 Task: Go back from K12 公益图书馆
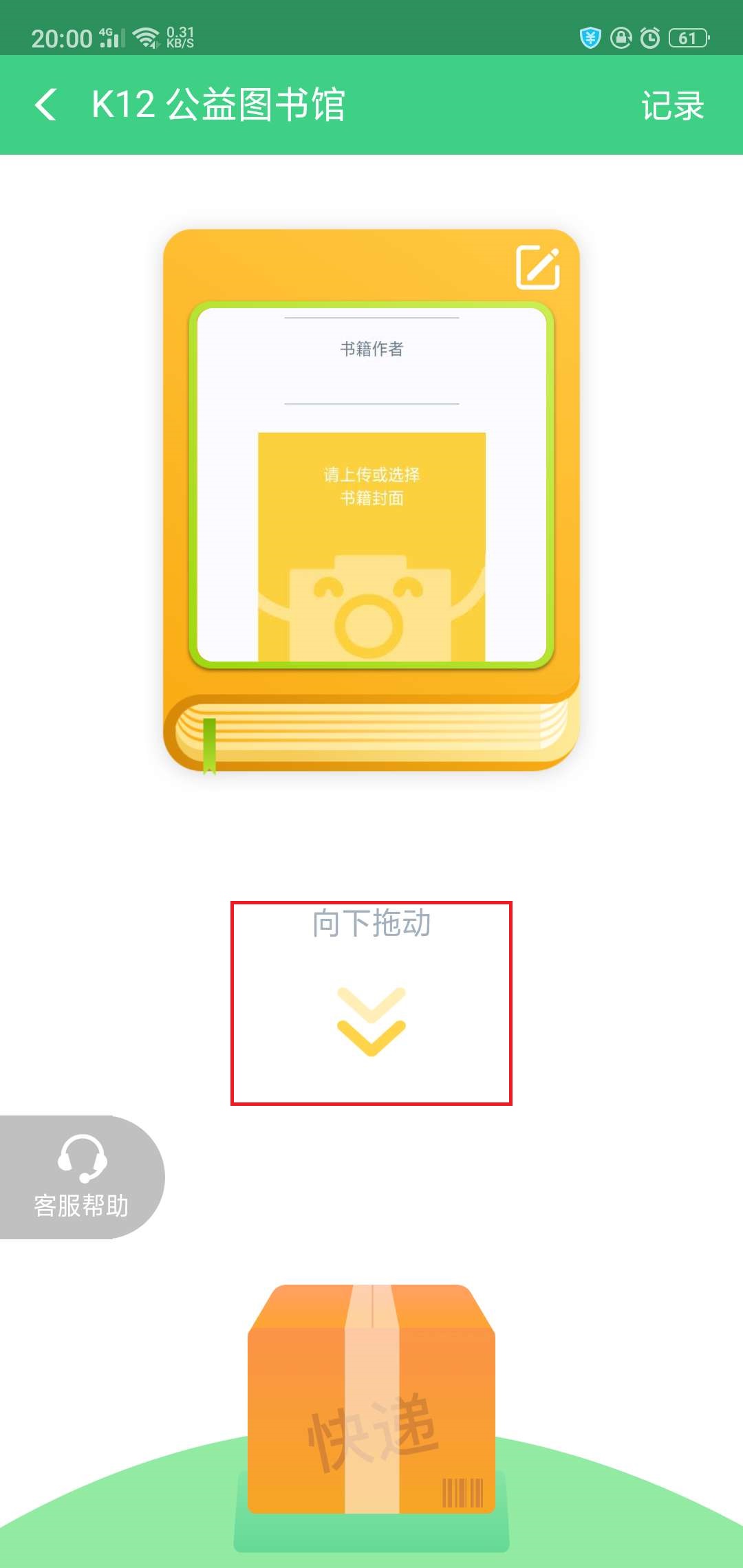click(45, 105)
